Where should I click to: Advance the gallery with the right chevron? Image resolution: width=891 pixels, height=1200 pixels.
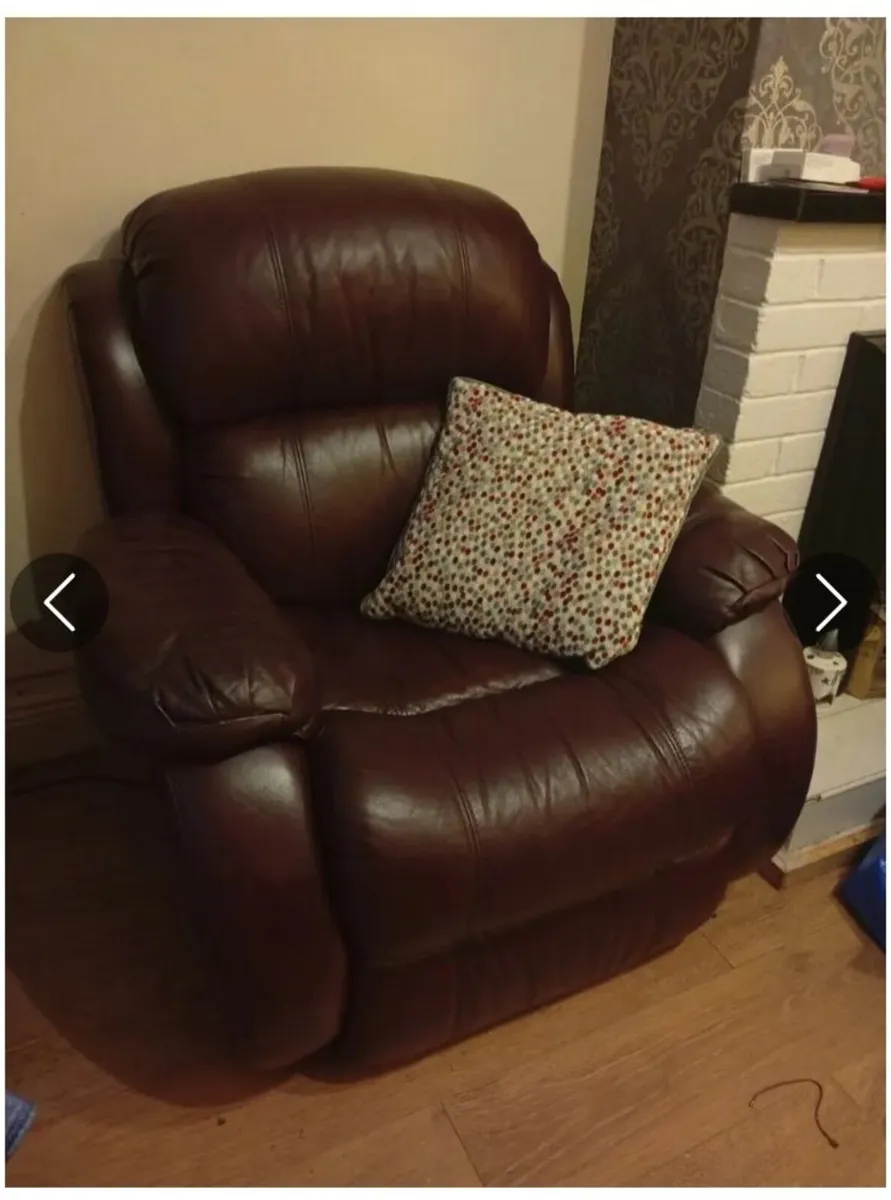pyautogui.click(x=829, y=601)
